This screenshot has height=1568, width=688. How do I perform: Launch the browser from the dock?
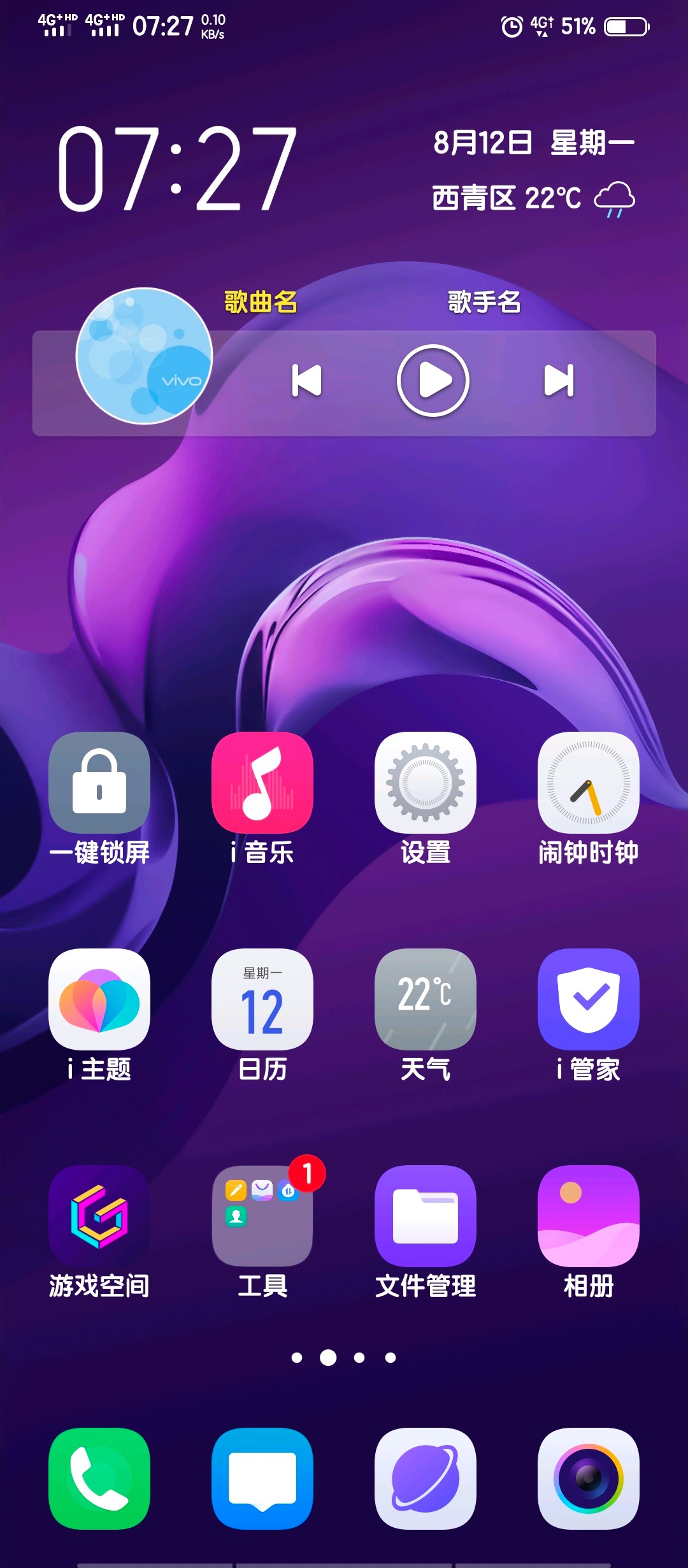click(x=426, y=1479)
